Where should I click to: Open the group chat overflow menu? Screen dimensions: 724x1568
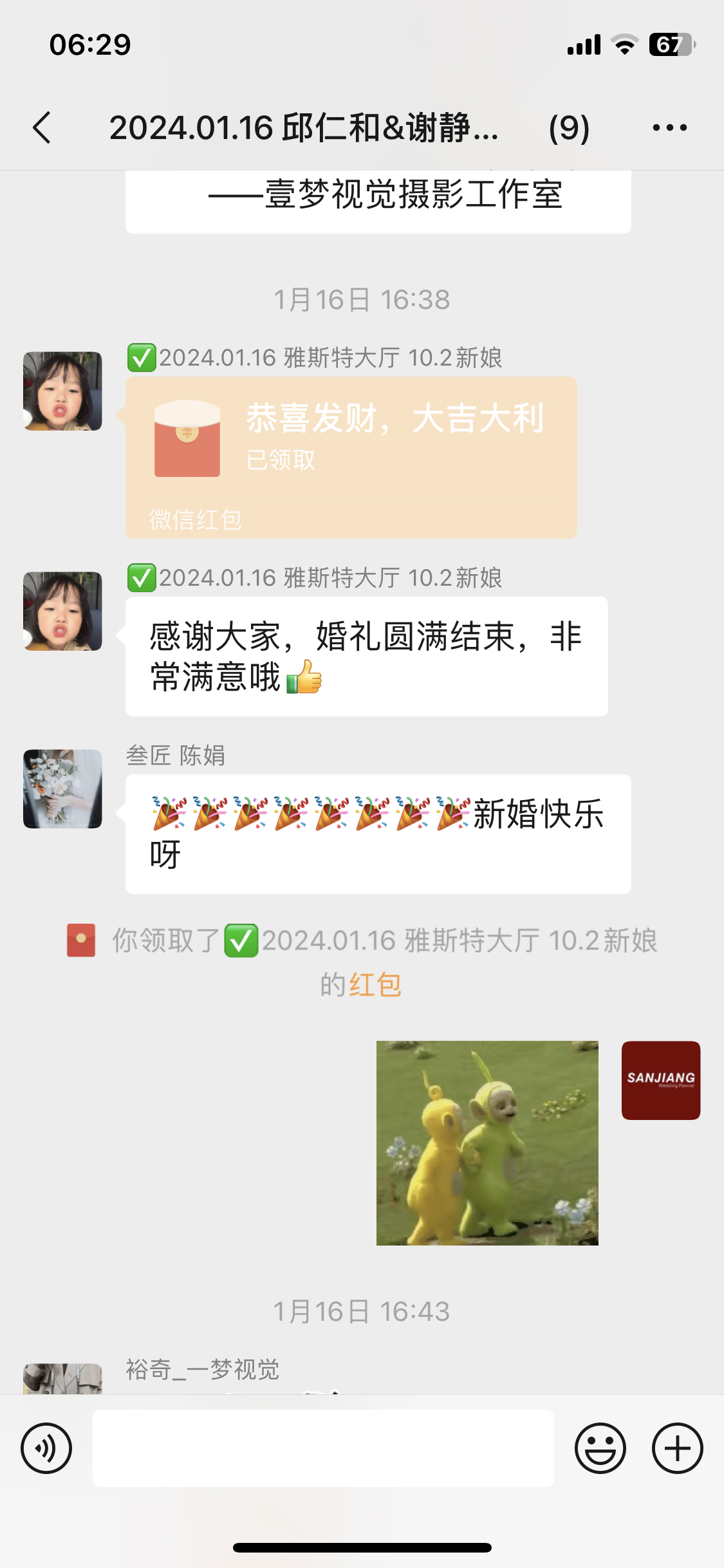point(669,127)
